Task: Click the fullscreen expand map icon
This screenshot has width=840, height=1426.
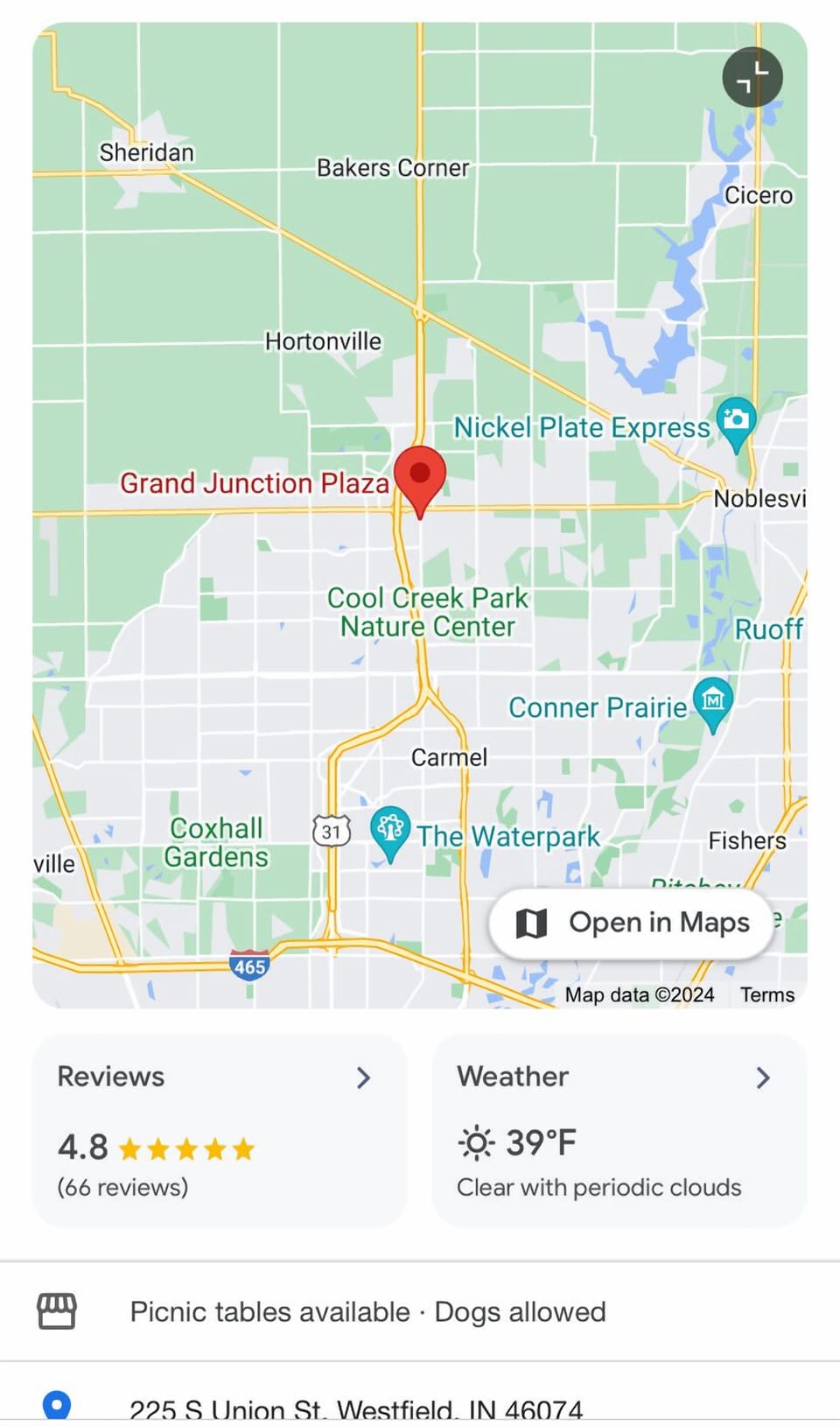Action: [x=751, y=77]
